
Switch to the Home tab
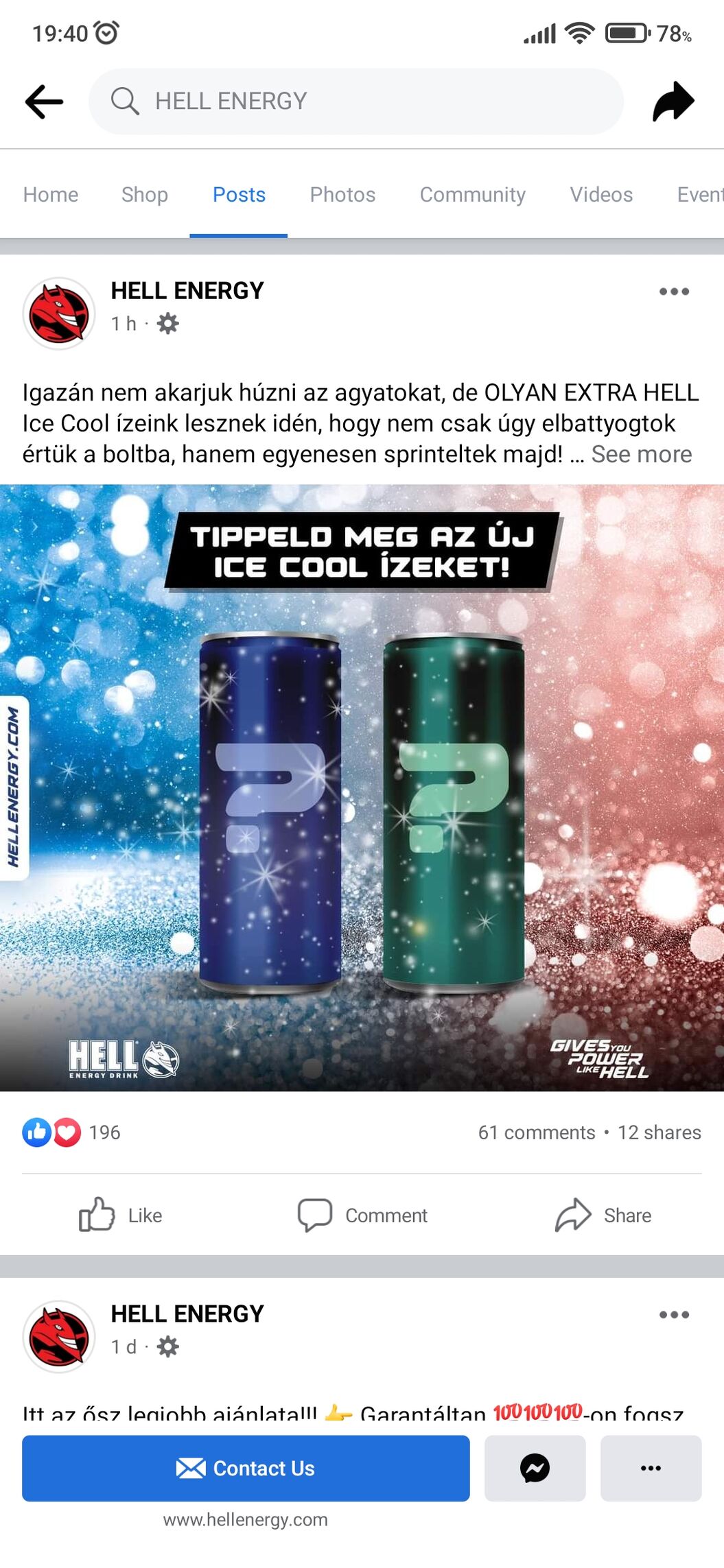tap(51, 195)
